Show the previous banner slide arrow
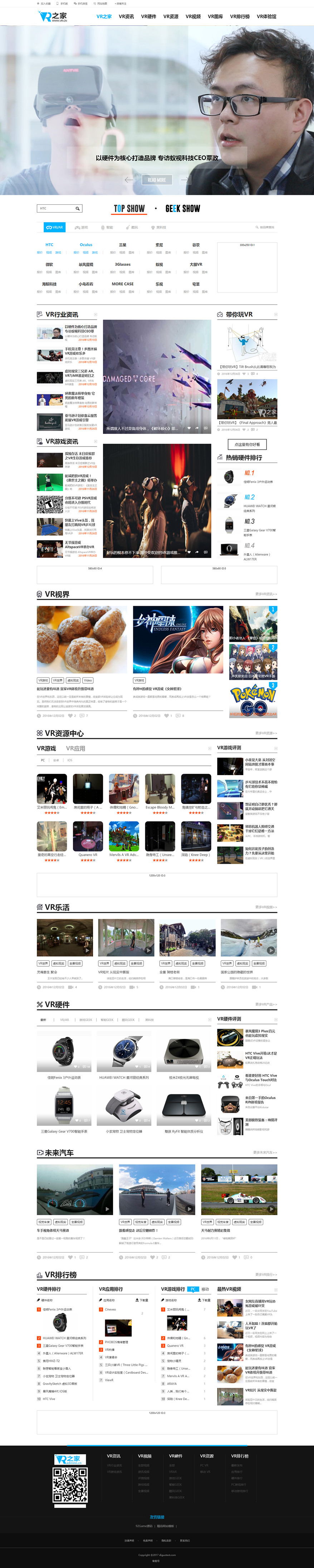 [x=129, y=180]
